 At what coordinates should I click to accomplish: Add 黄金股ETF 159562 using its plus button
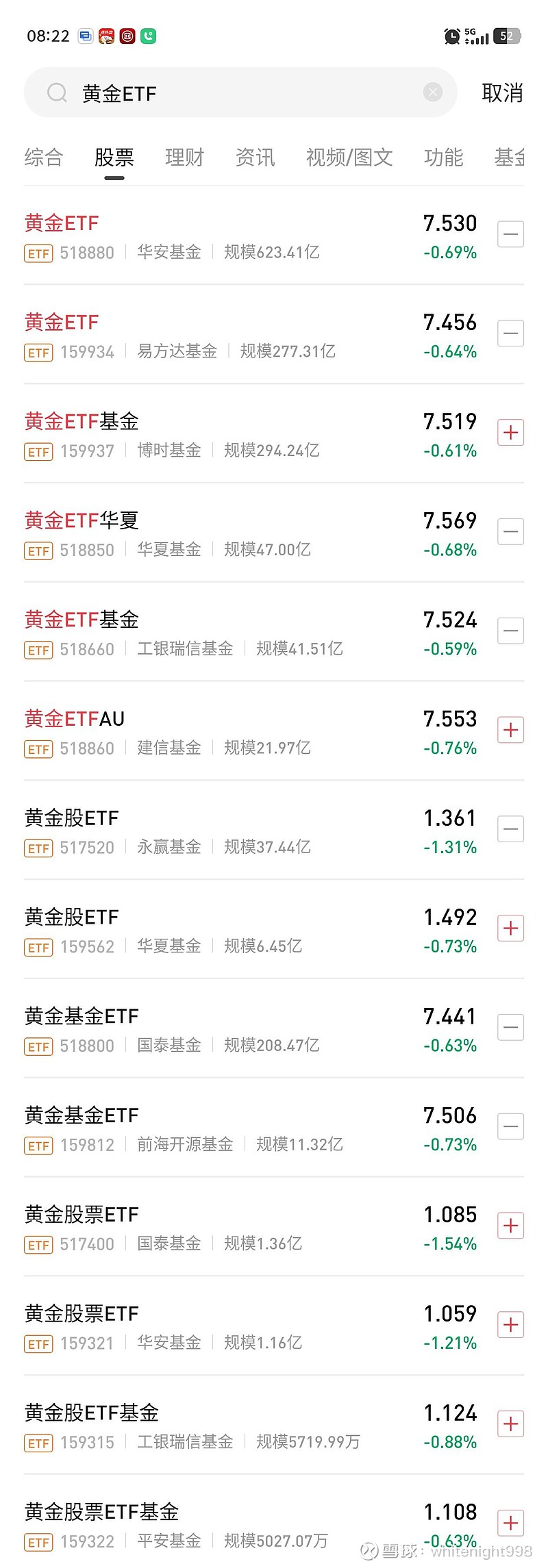[x=510, y=928]
